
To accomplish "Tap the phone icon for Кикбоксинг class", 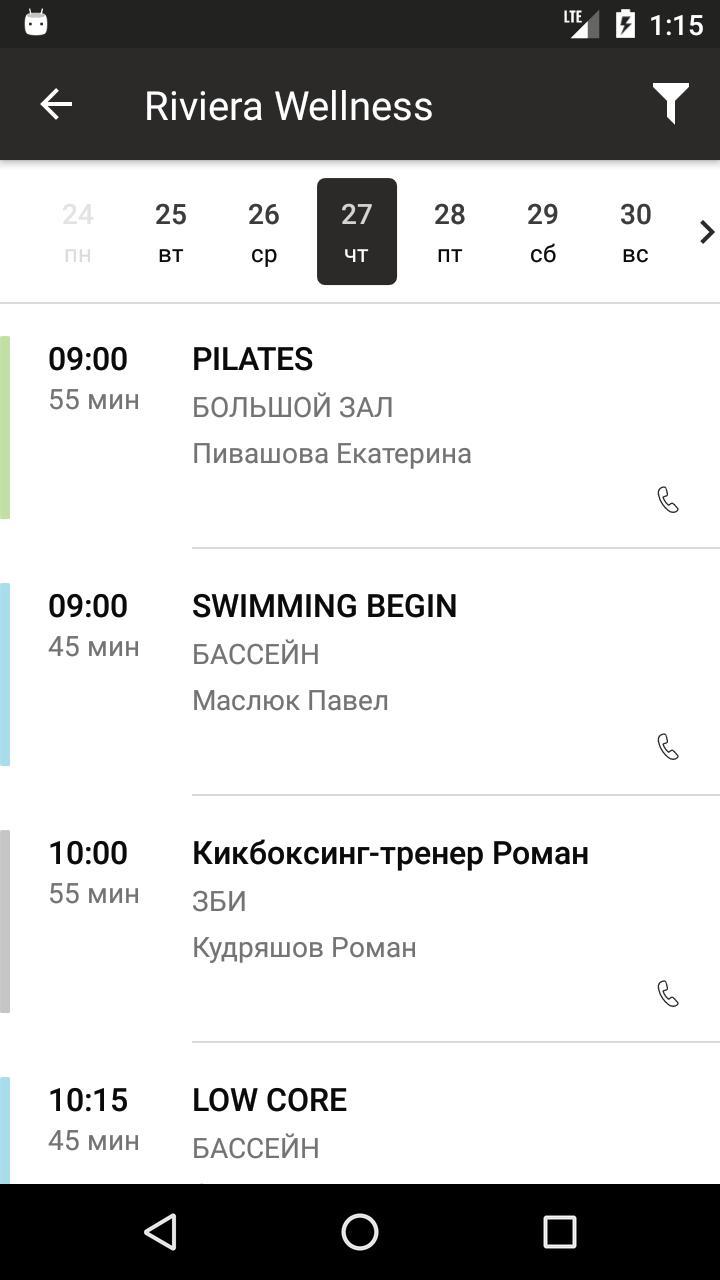I will [668, 994].
